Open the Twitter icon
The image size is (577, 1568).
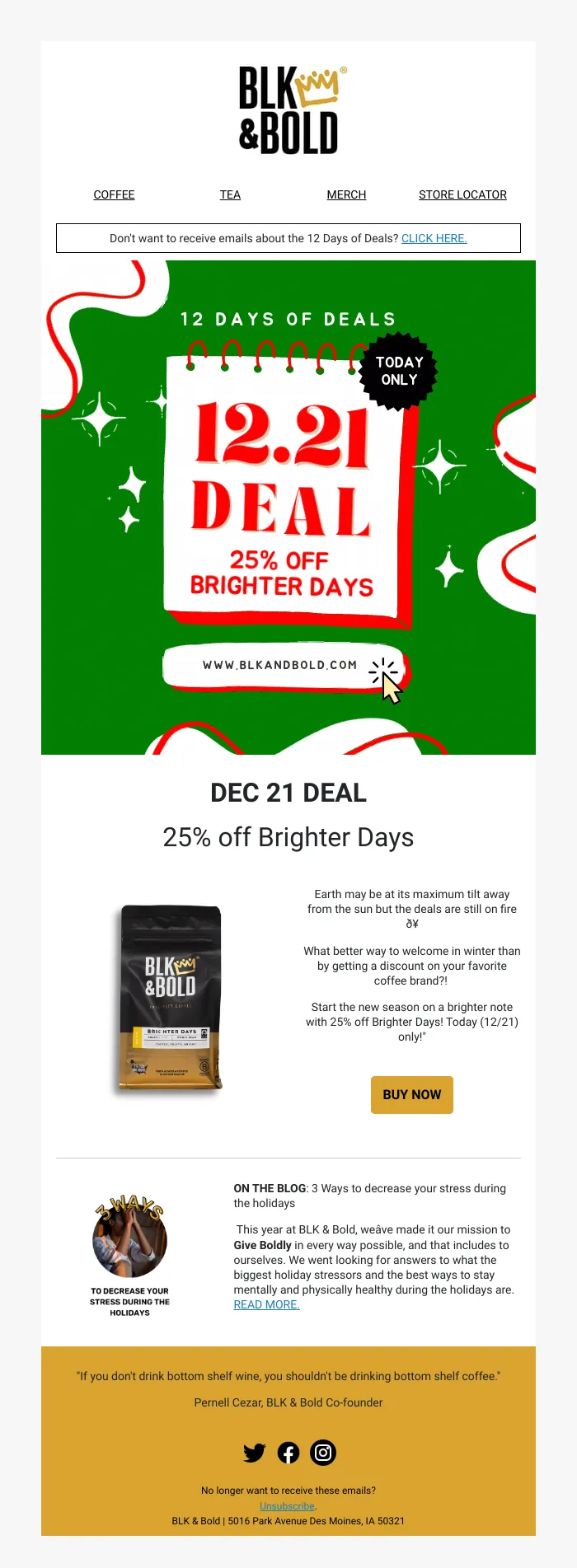pyautogui.click(x=254, y=1453)
